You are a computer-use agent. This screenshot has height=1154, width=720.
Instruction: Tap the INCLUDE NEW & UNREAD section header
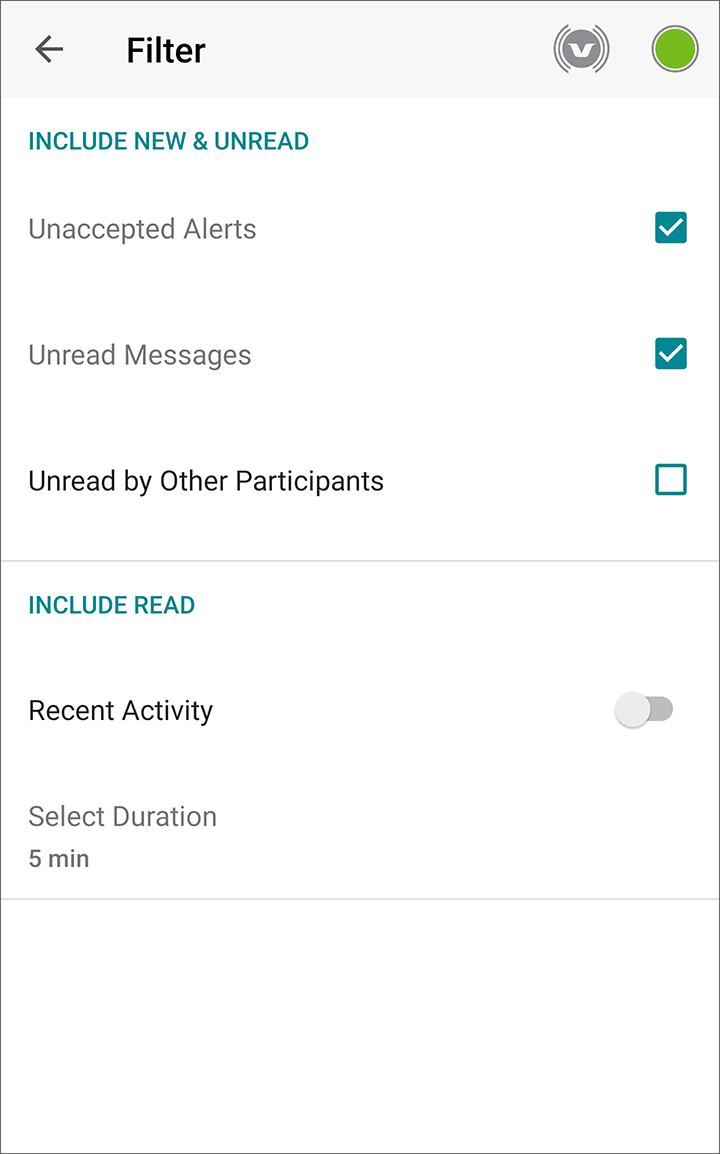168,141
